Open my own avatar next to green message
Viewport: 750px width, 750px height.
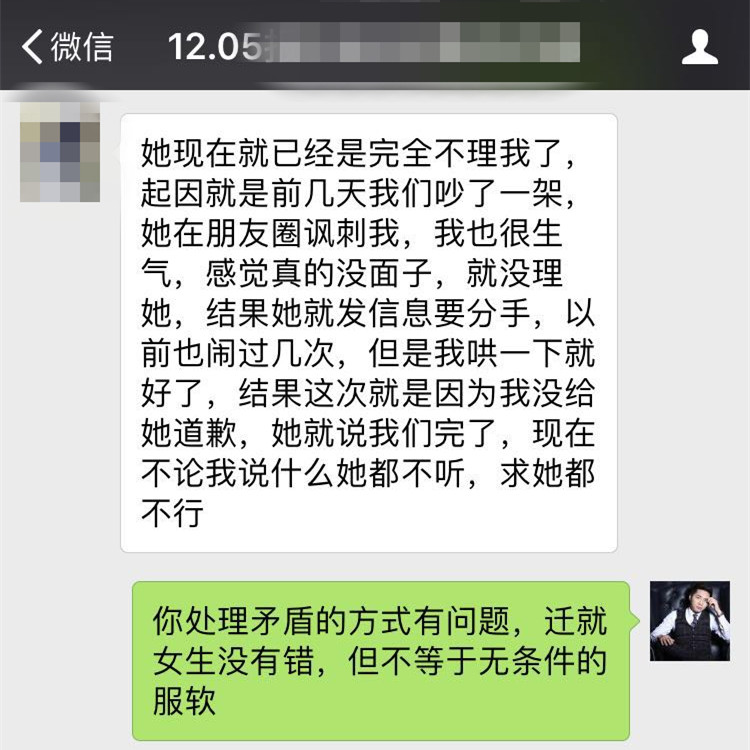click(x=690, y=621)
